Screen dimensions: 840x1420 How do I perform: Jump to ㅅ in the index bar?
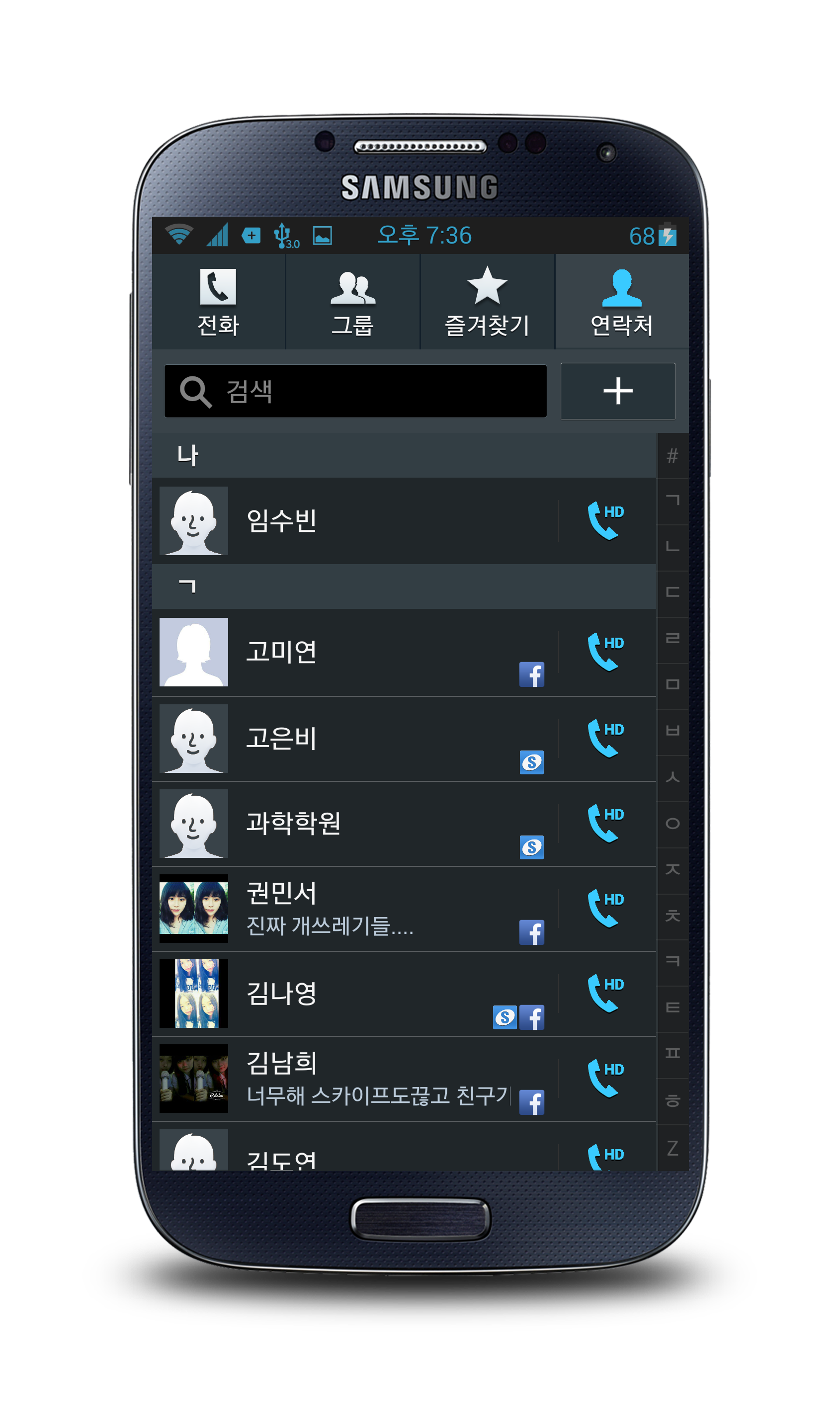[672, 776]
